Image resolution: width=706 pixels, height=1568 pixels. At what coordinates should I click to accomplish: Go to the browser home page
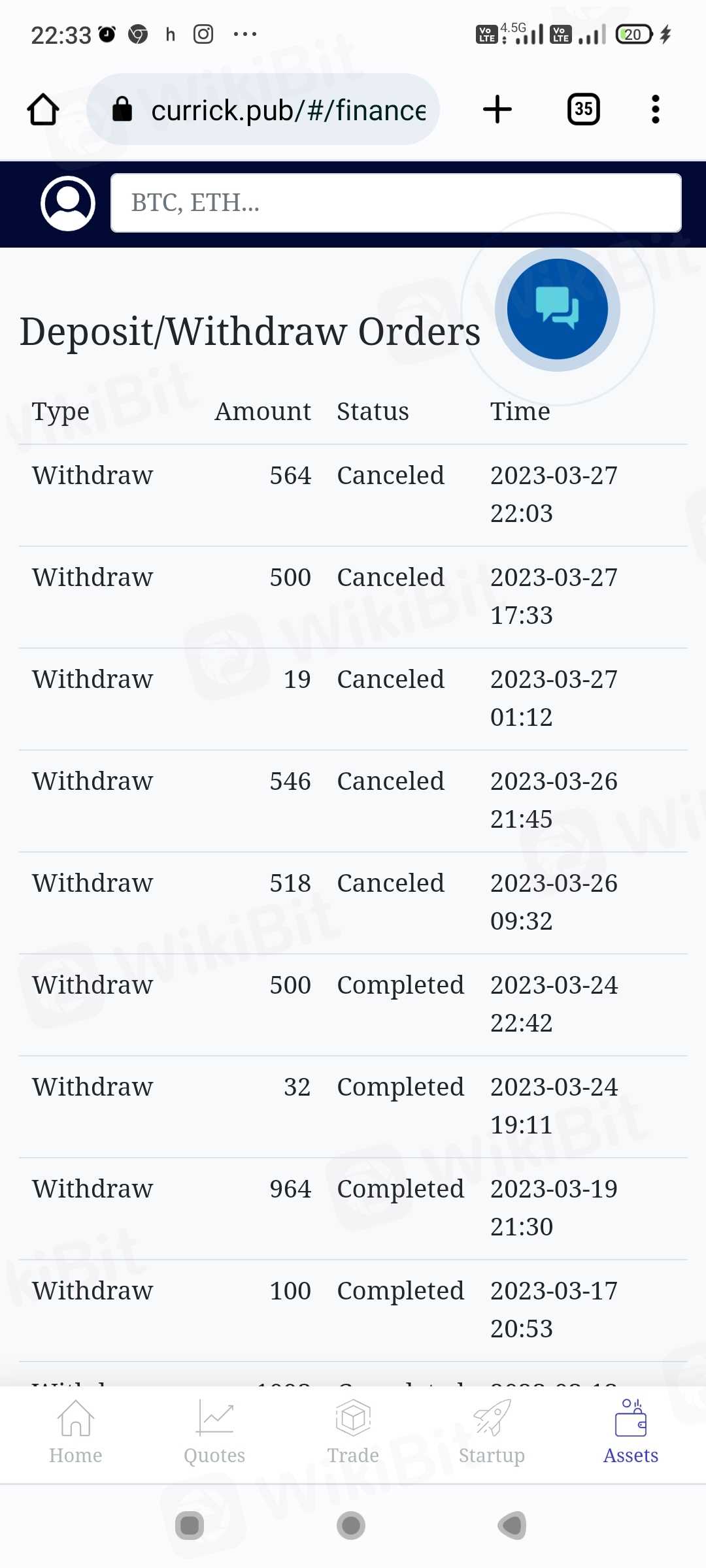click(x=43, y=109)
